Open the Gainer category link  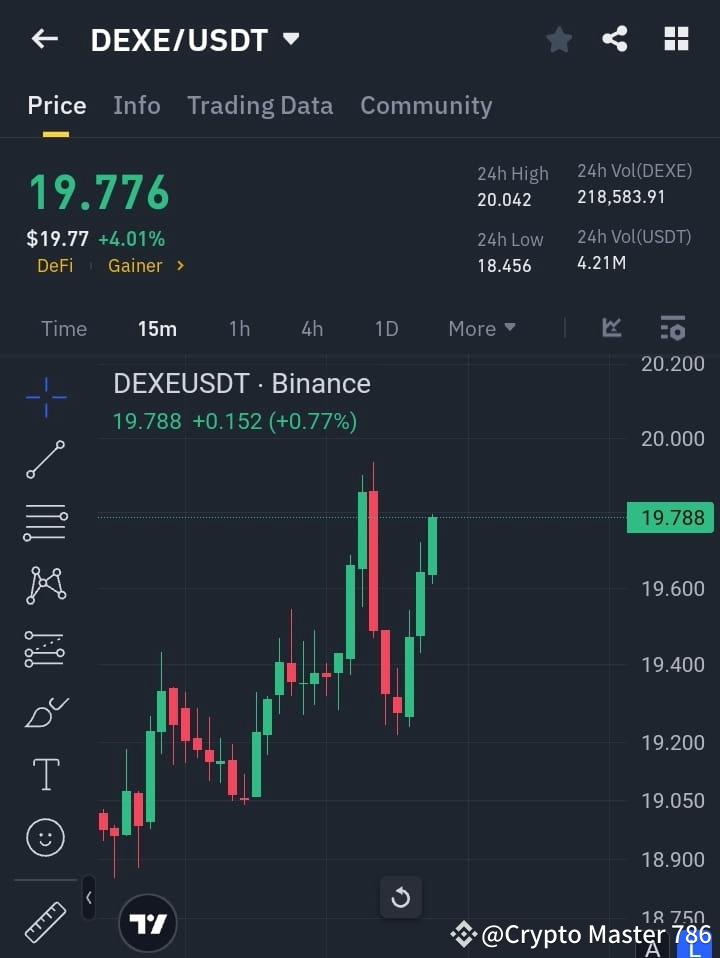click(135, 265)
